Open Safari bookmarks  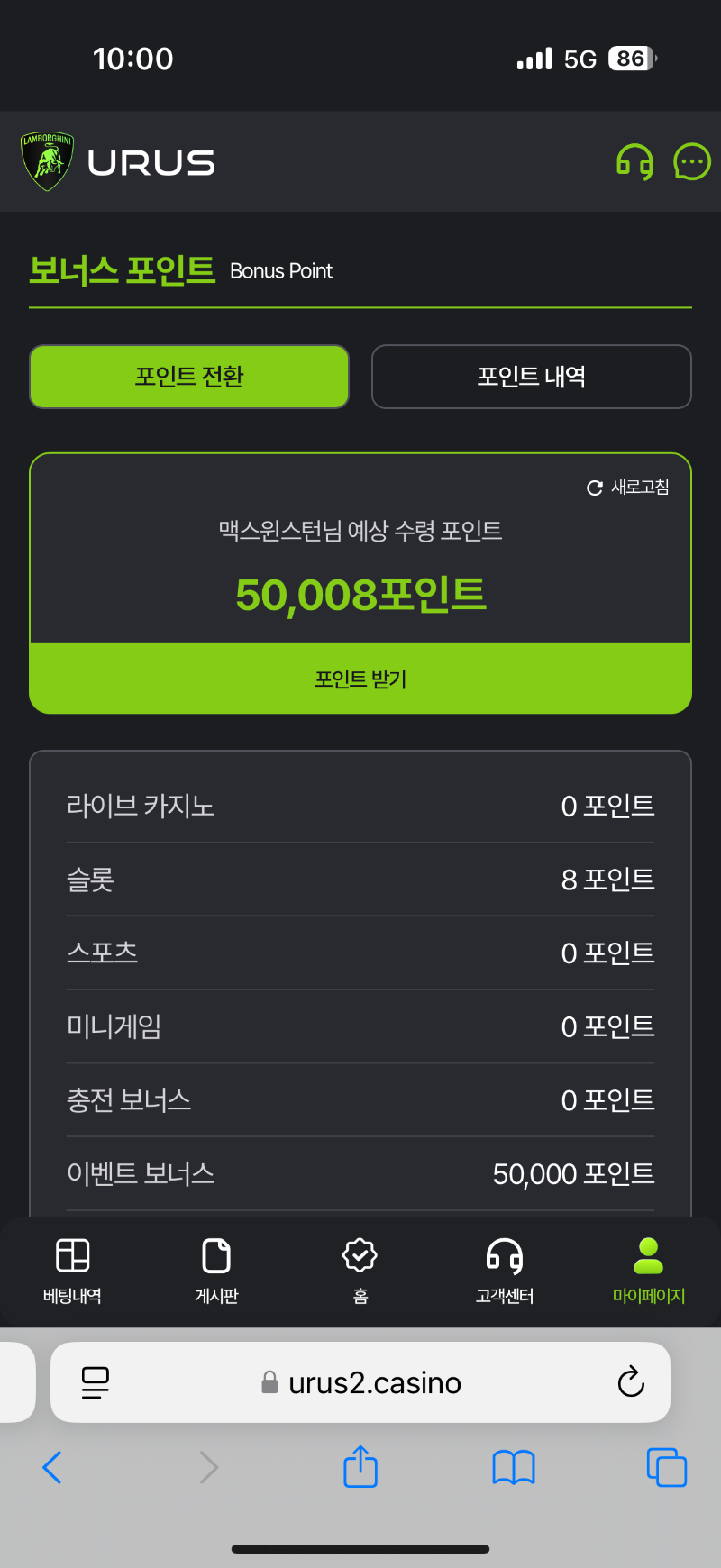514,1467
